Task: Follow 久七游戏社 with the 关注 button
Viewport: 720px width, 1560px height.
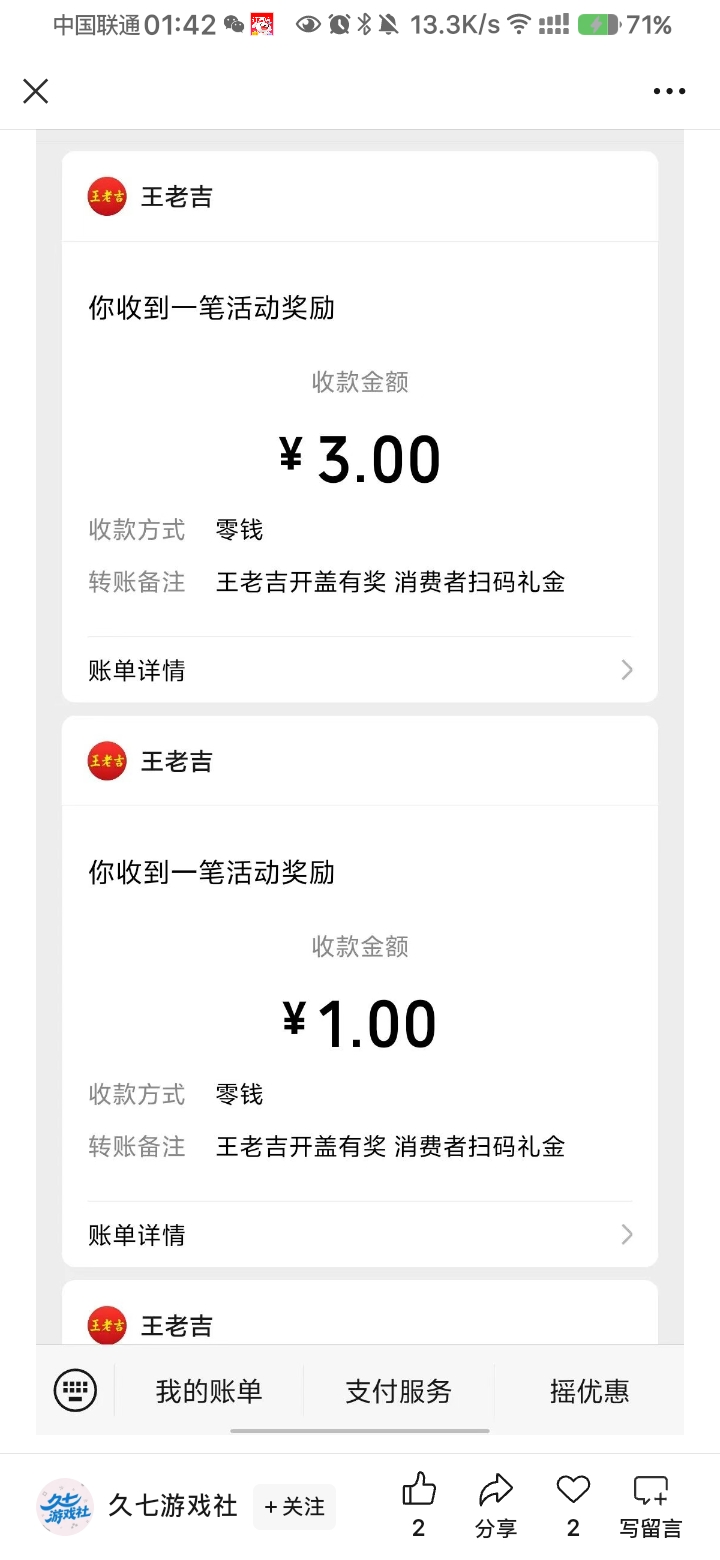Action: [x=294, y=1507]
